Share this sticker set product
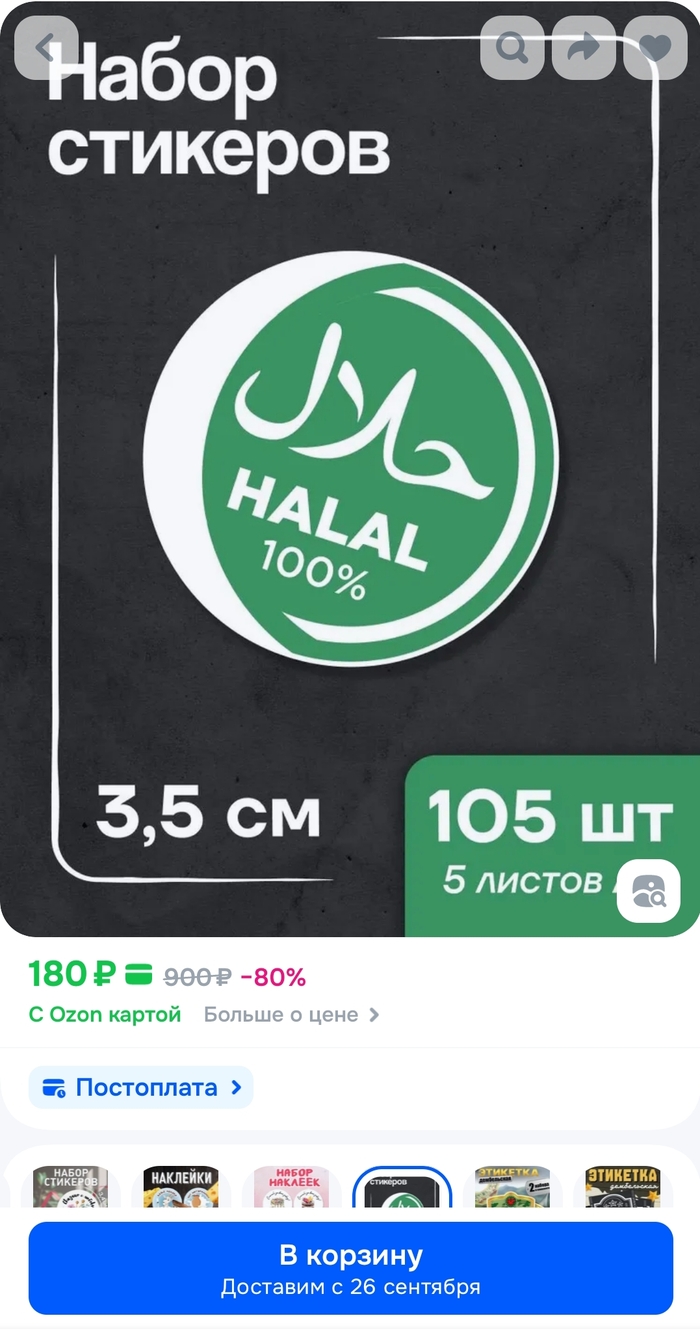This screenshot has height=1331, width=700. click(583, 48)
